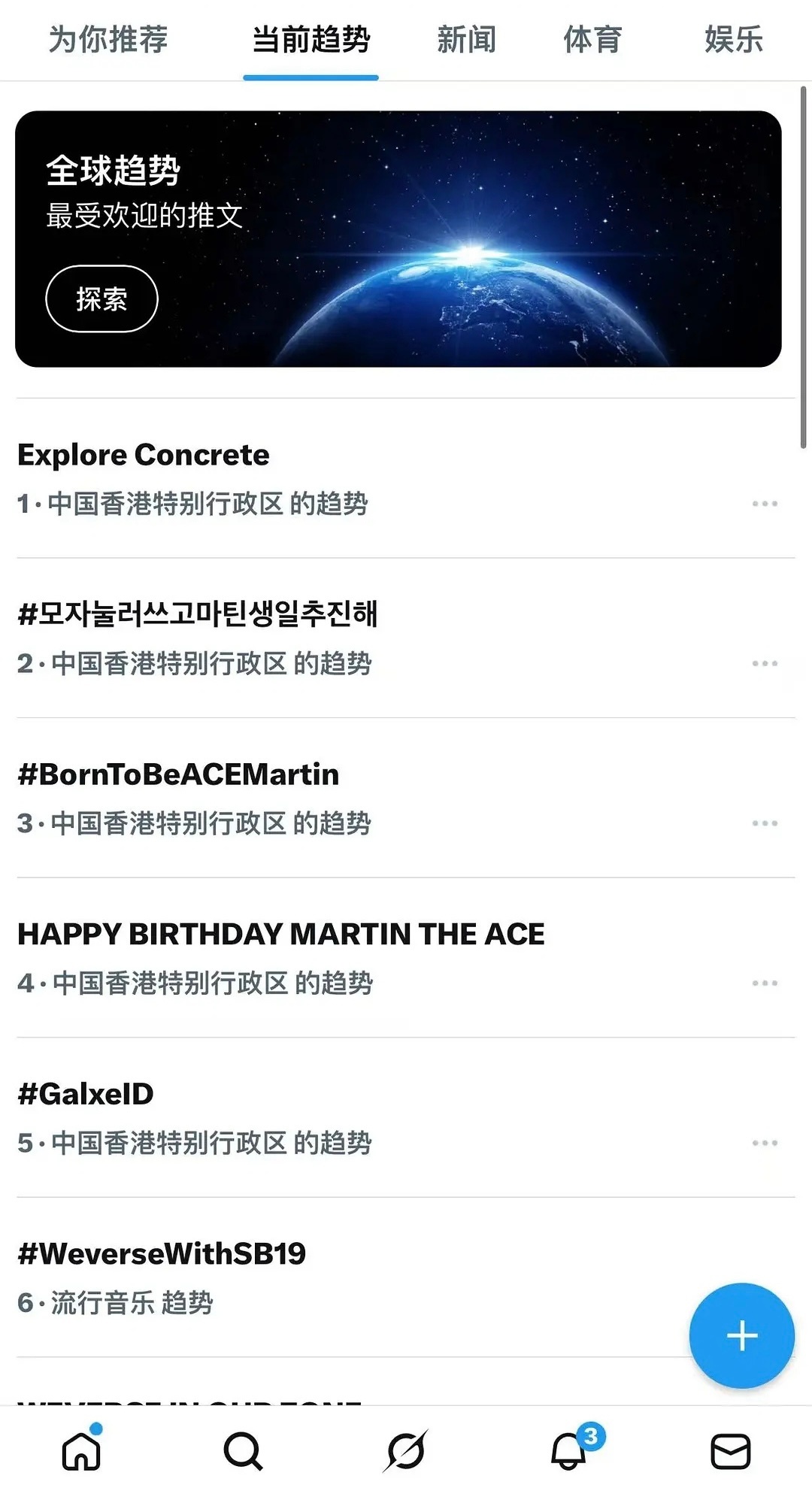Open more options for HAPPY BIRTHDAY MARTIN trend
This screenshot has width=812, height=1512.
[x=765, y=982]
